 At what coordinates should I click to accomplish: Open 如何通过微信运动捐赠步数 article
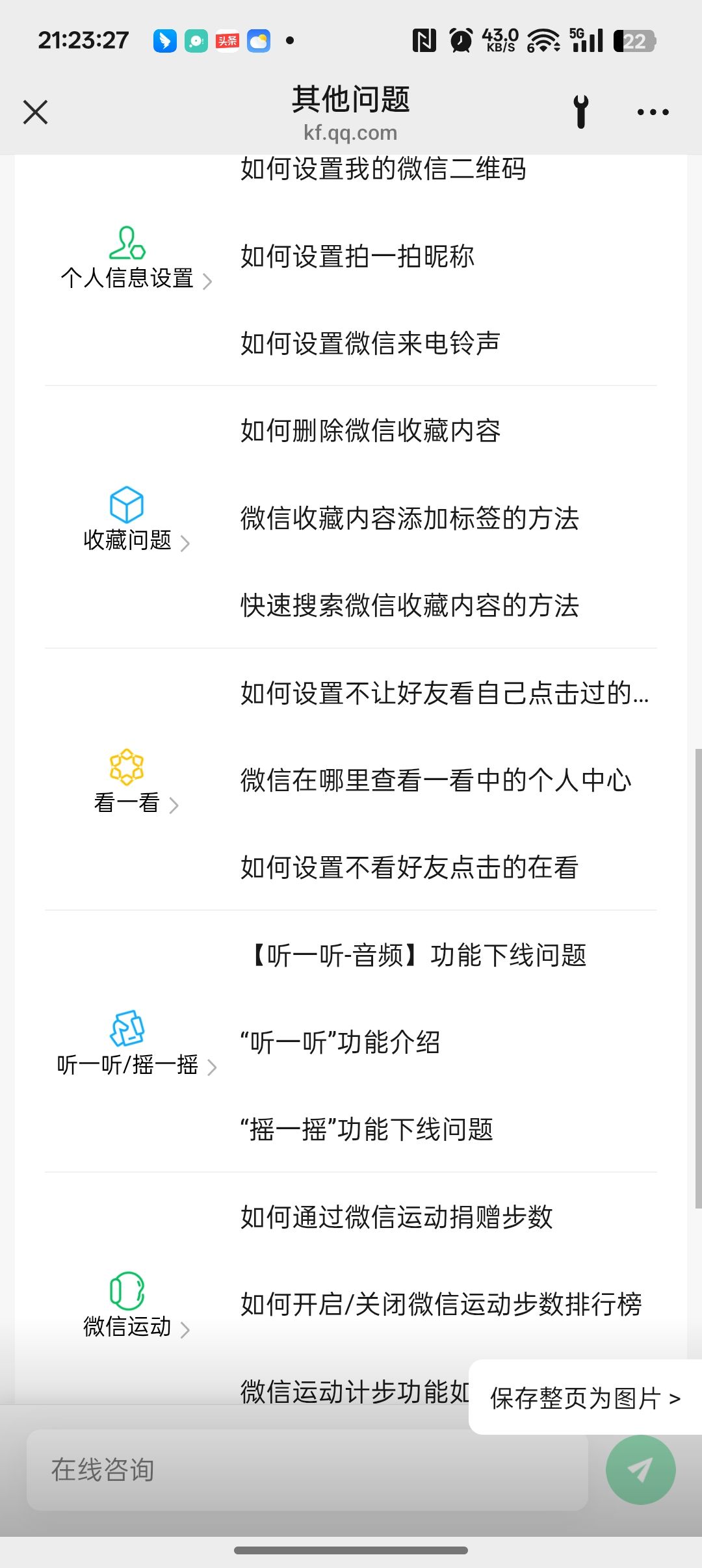[x=396, y=1216]
